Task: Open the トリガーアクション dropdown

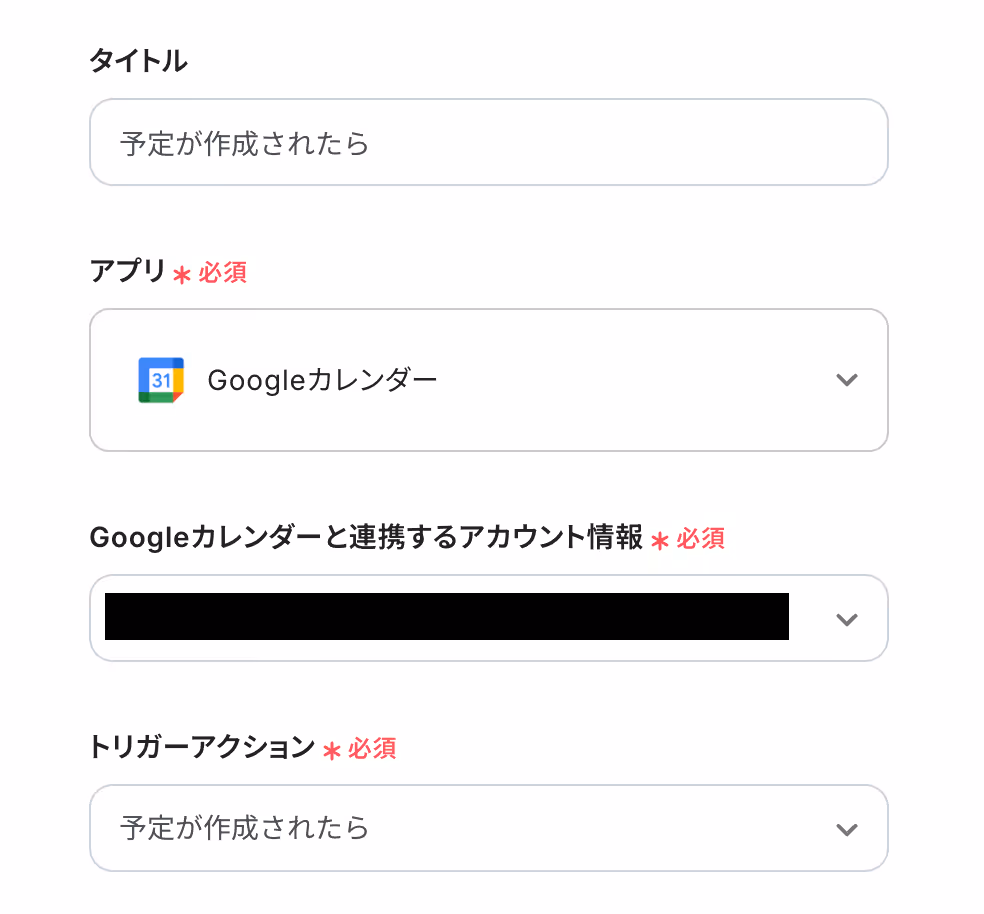Action: 488,828
